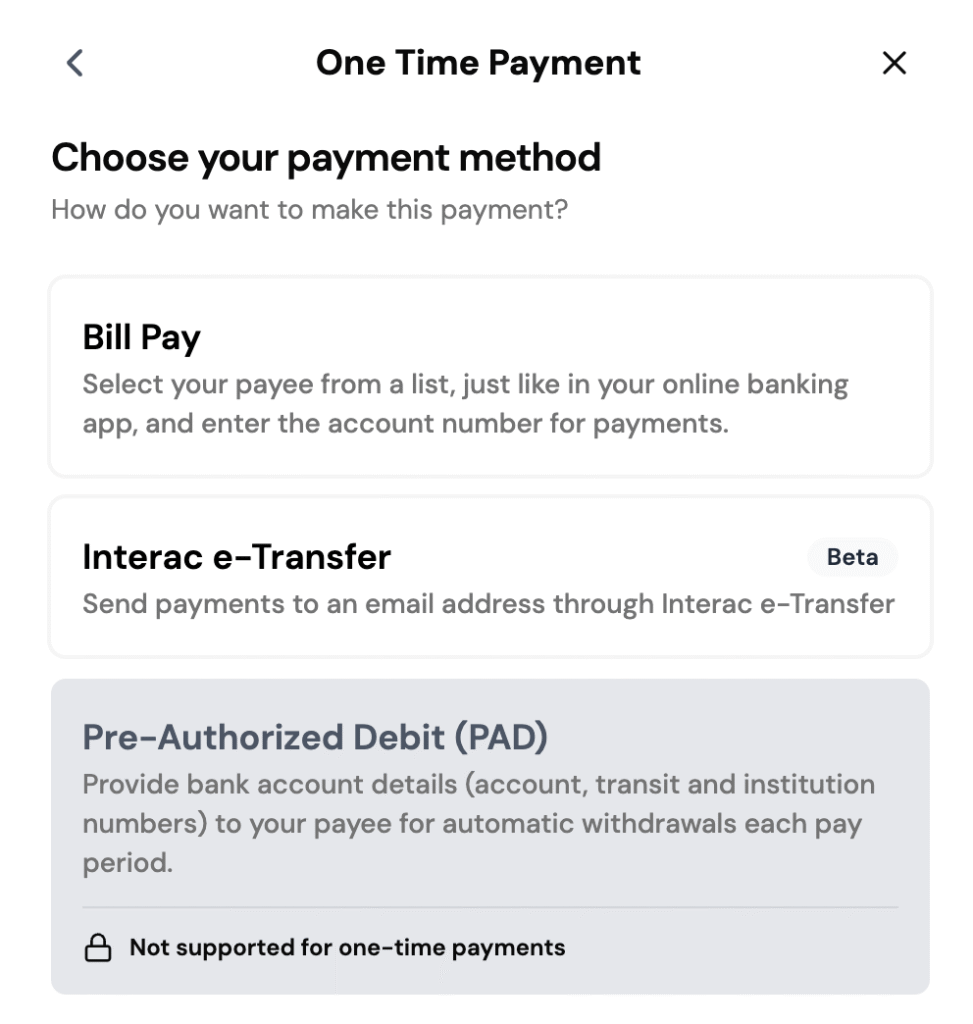973x1024 pixels.
Task: Tap the Beta badge on Interac e-Transfer
Action: tap(852, 557)
